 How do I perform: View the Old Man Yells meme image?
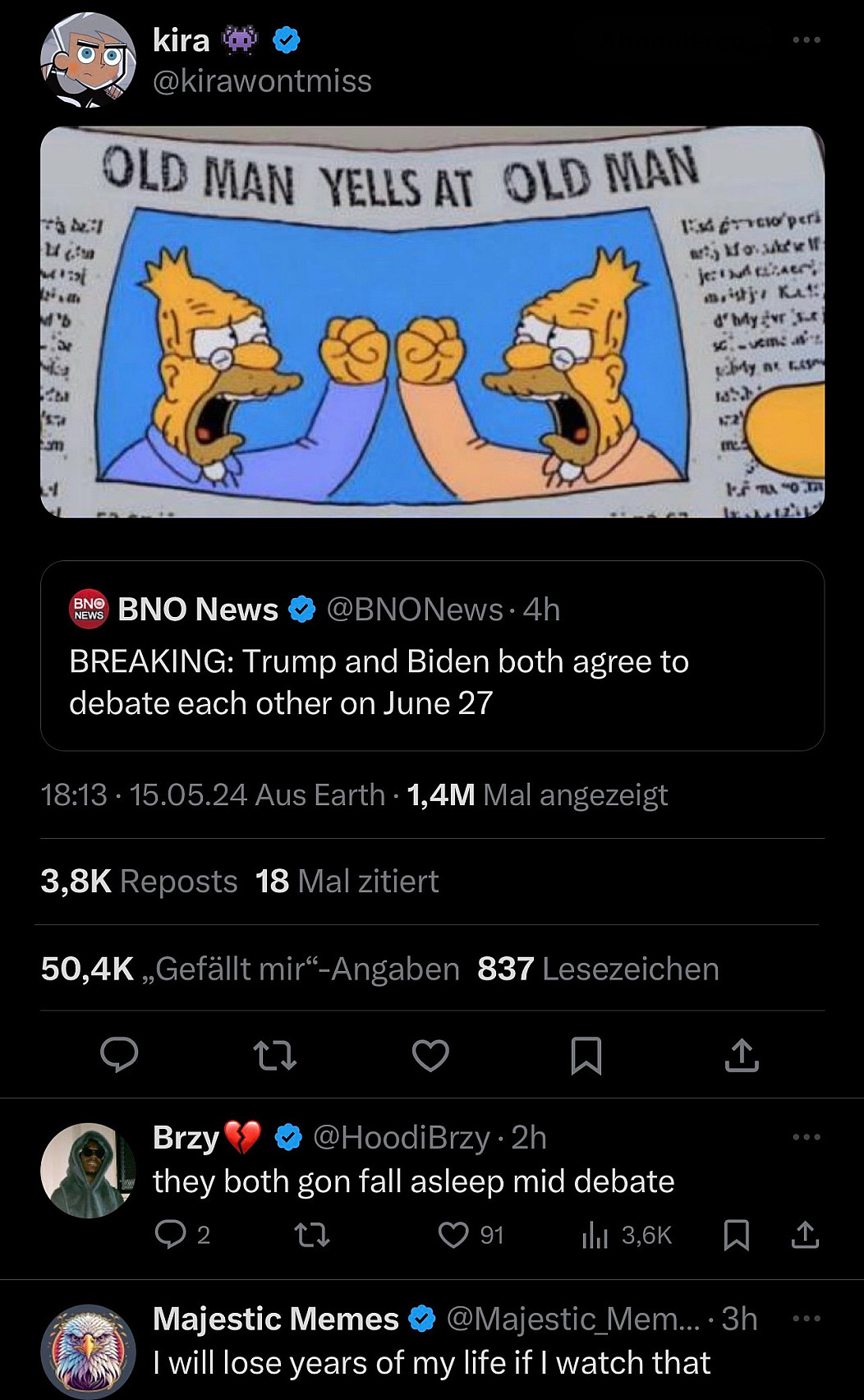pyautogui.click(x=432, y=321)
